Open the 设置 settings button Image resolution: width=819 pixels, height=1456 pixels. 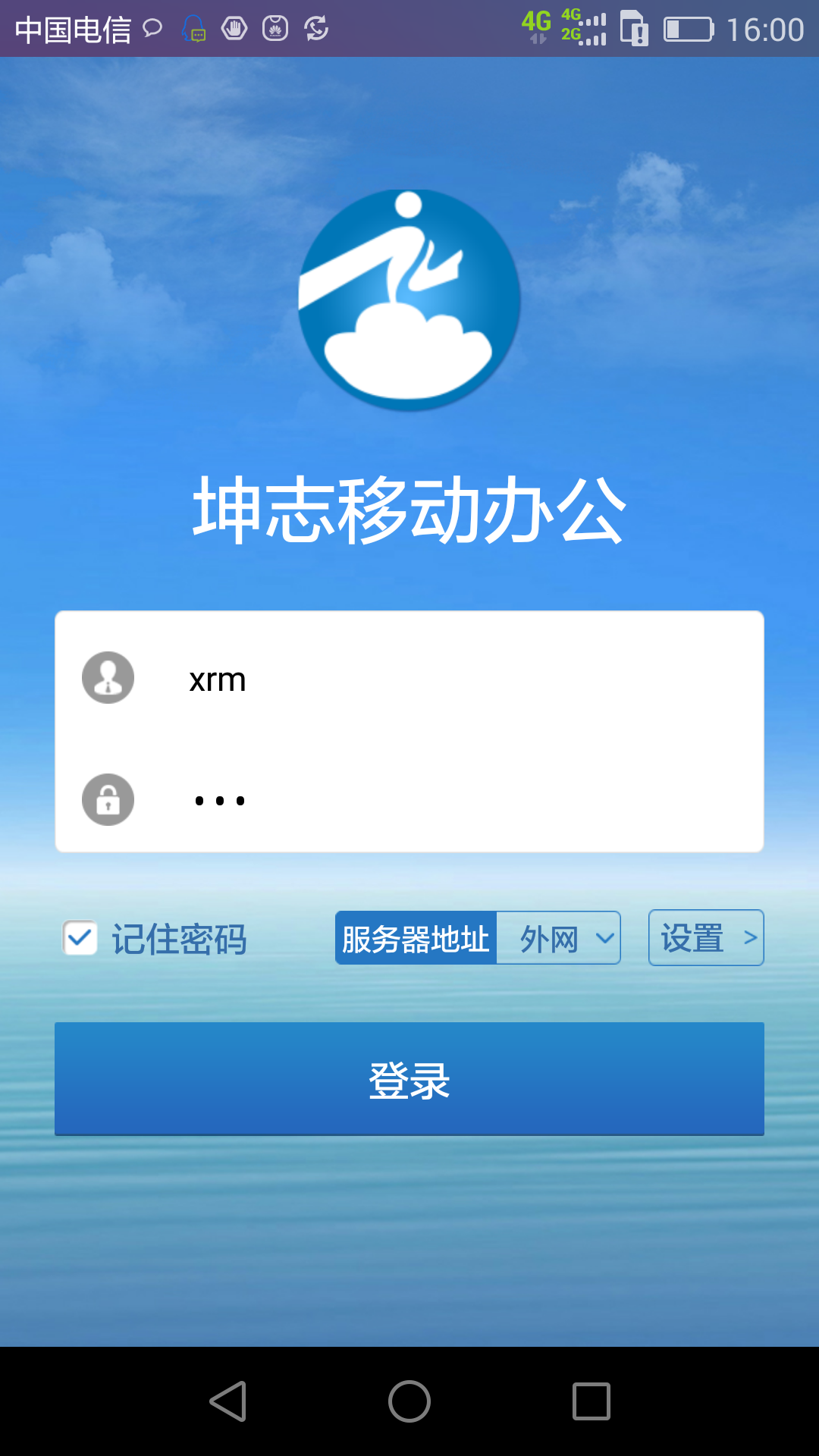click(706, 938)
